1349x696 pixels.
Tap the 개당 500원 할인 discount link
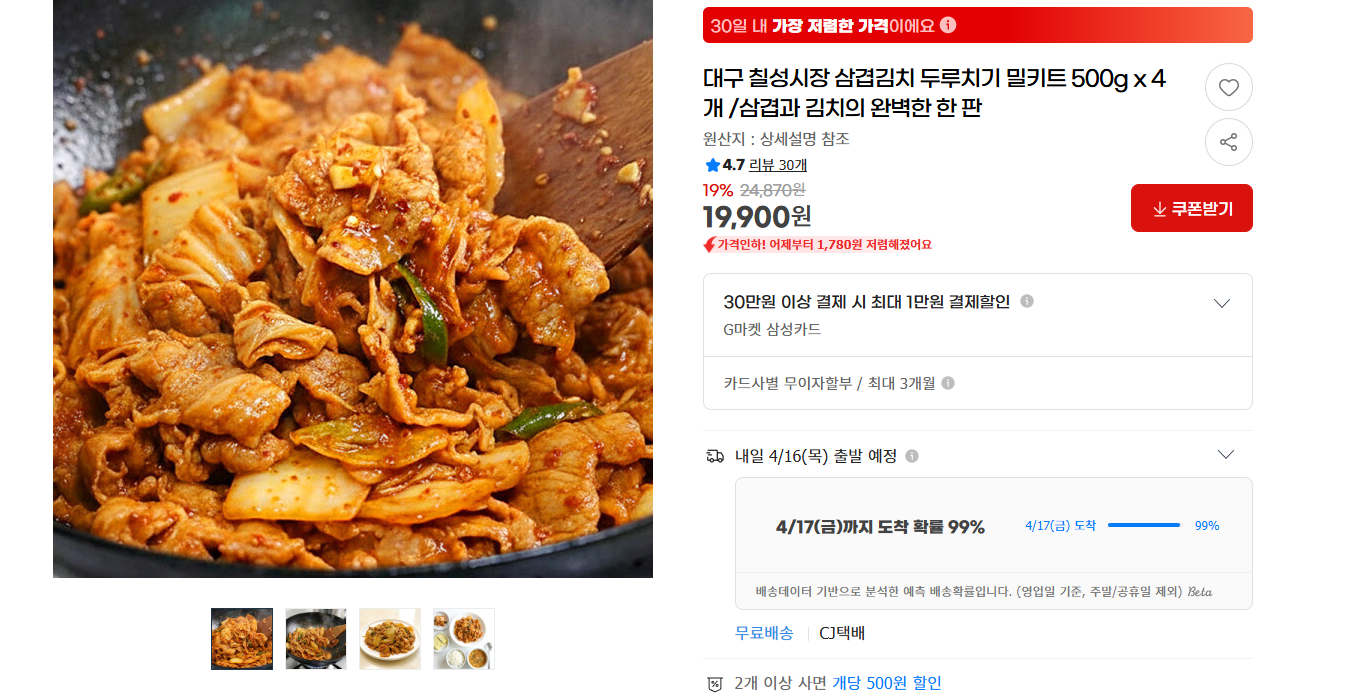pyautogui.click(x=887, y=683)
